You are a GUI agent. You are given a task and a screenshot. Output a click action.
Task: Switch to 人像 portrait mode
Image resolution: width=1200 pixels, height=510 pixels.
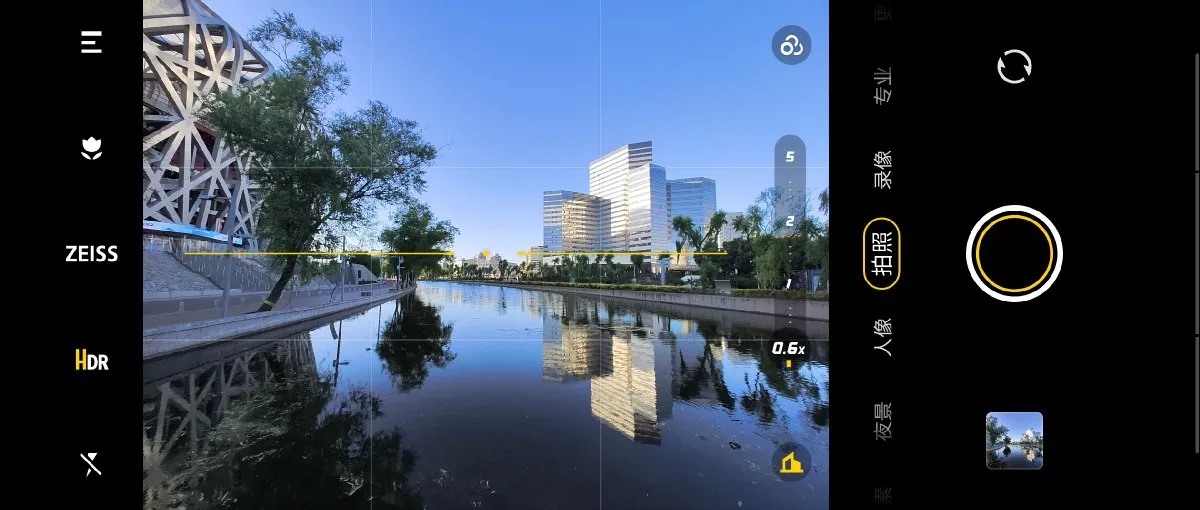[883, 337]
